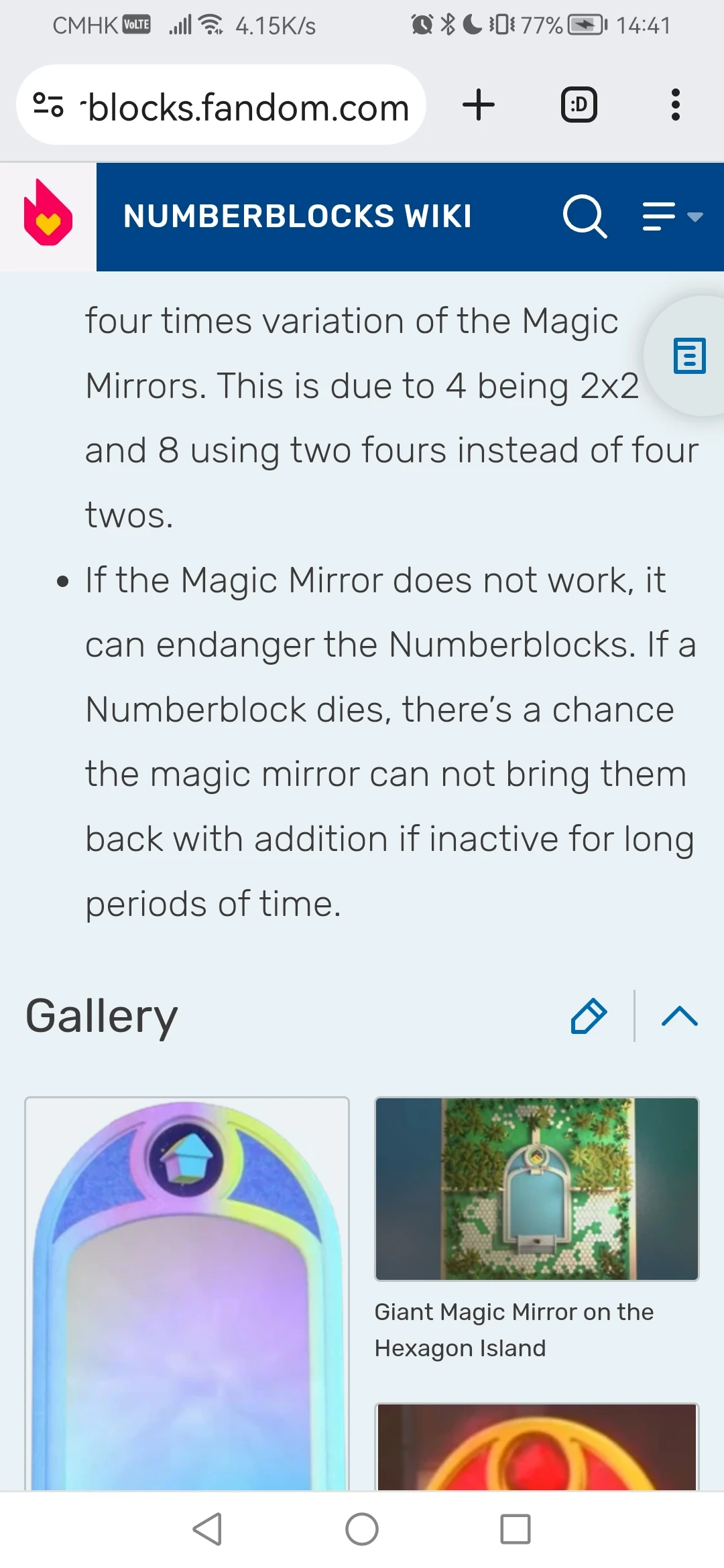Screen dimensions: 724x1568
Task: Open the browser overflow menu
Action: 675,105
